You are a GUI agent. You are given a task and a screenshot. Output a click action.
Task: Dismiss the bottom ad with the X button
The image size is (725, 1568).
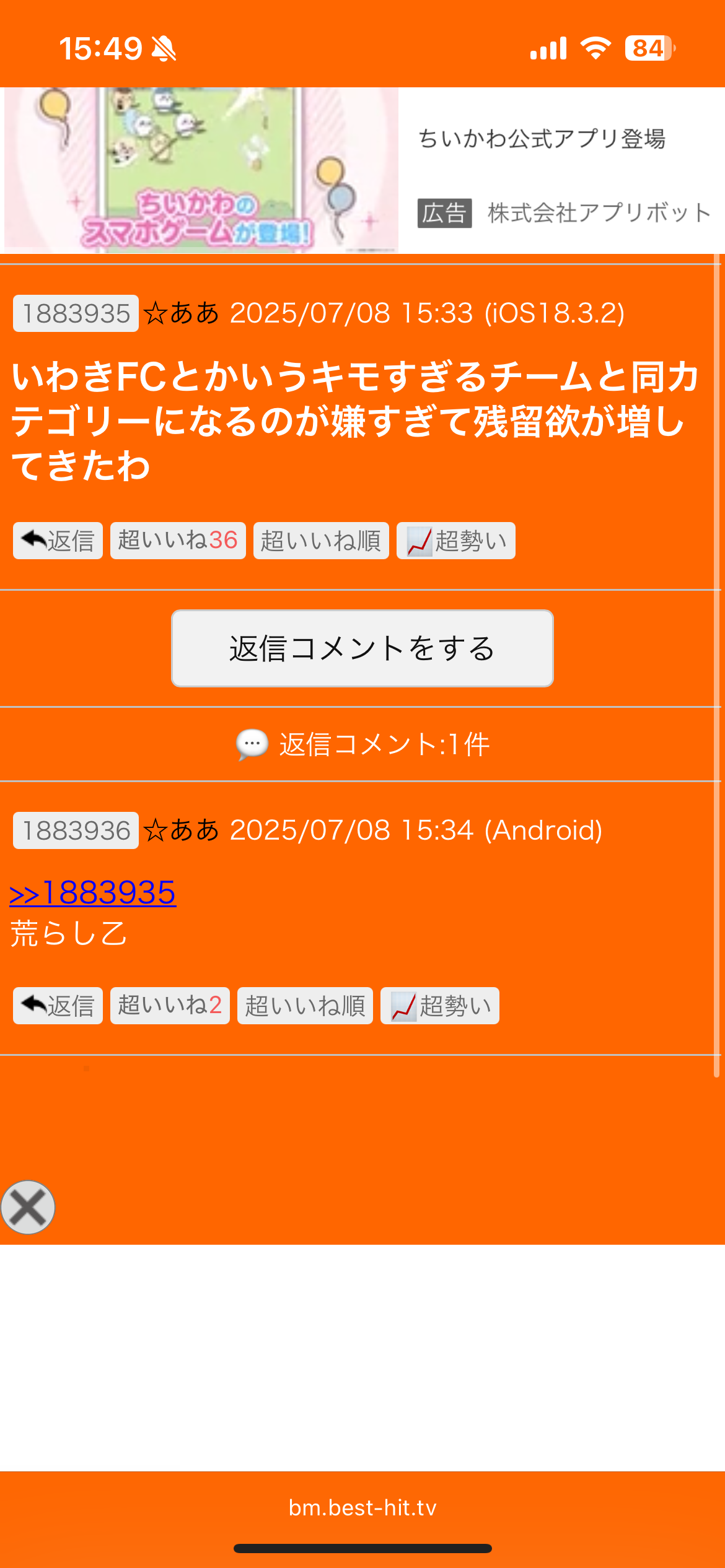(28, 1207)
